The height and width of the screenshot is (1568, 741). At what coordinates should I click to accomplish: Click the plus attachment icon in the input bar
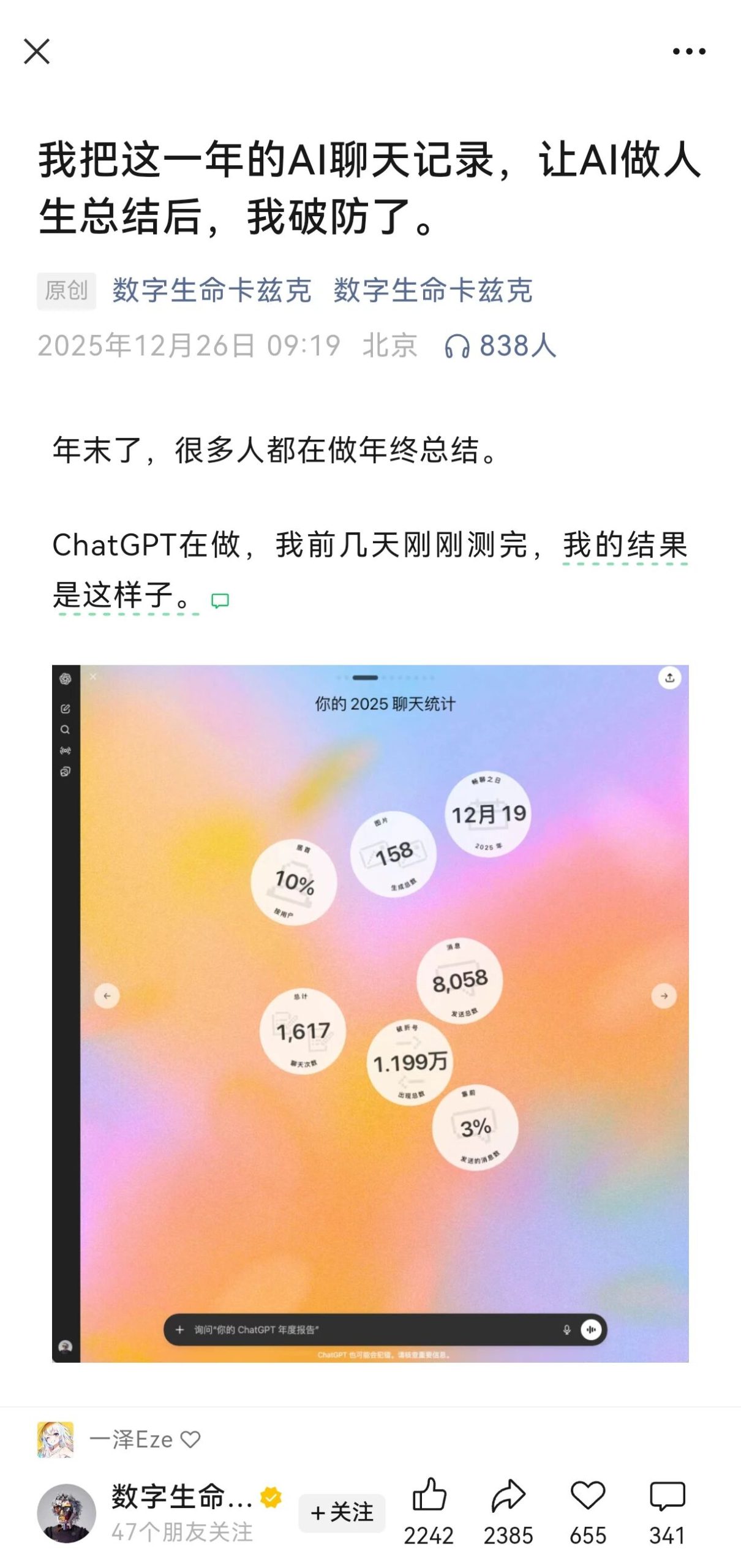(x=178, y=1329)
